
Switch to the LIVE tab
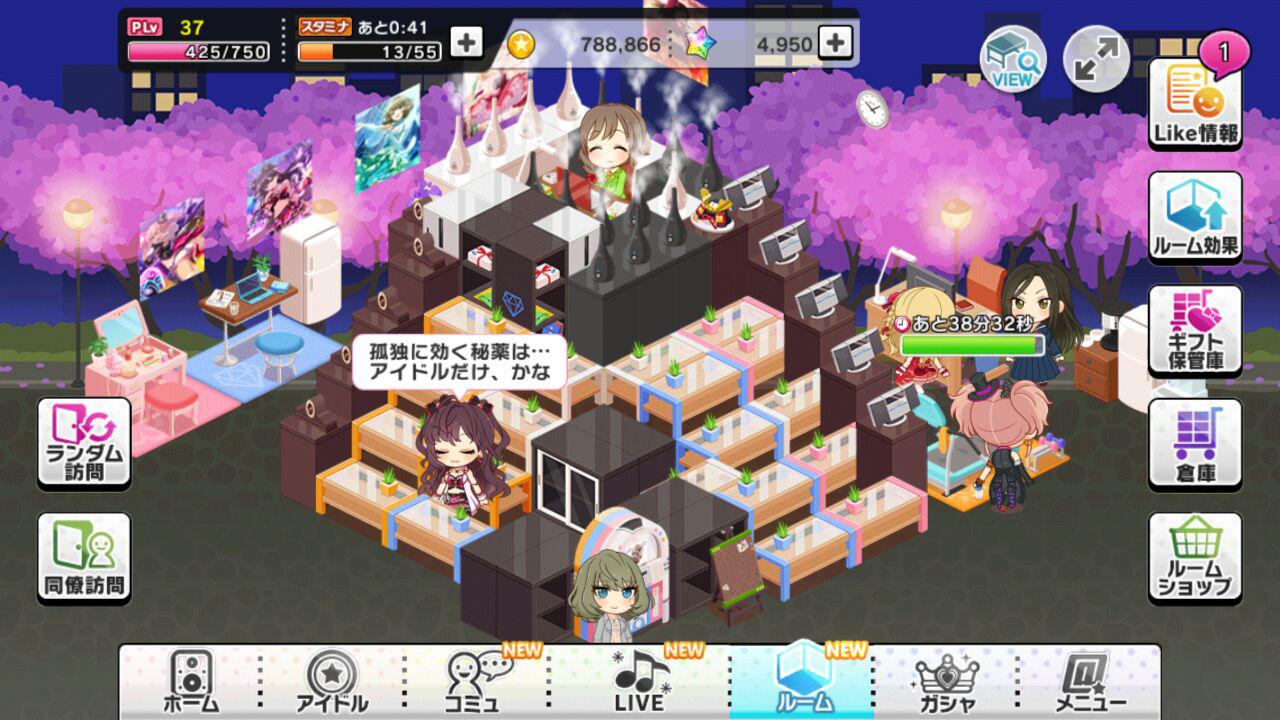(640, 682)
